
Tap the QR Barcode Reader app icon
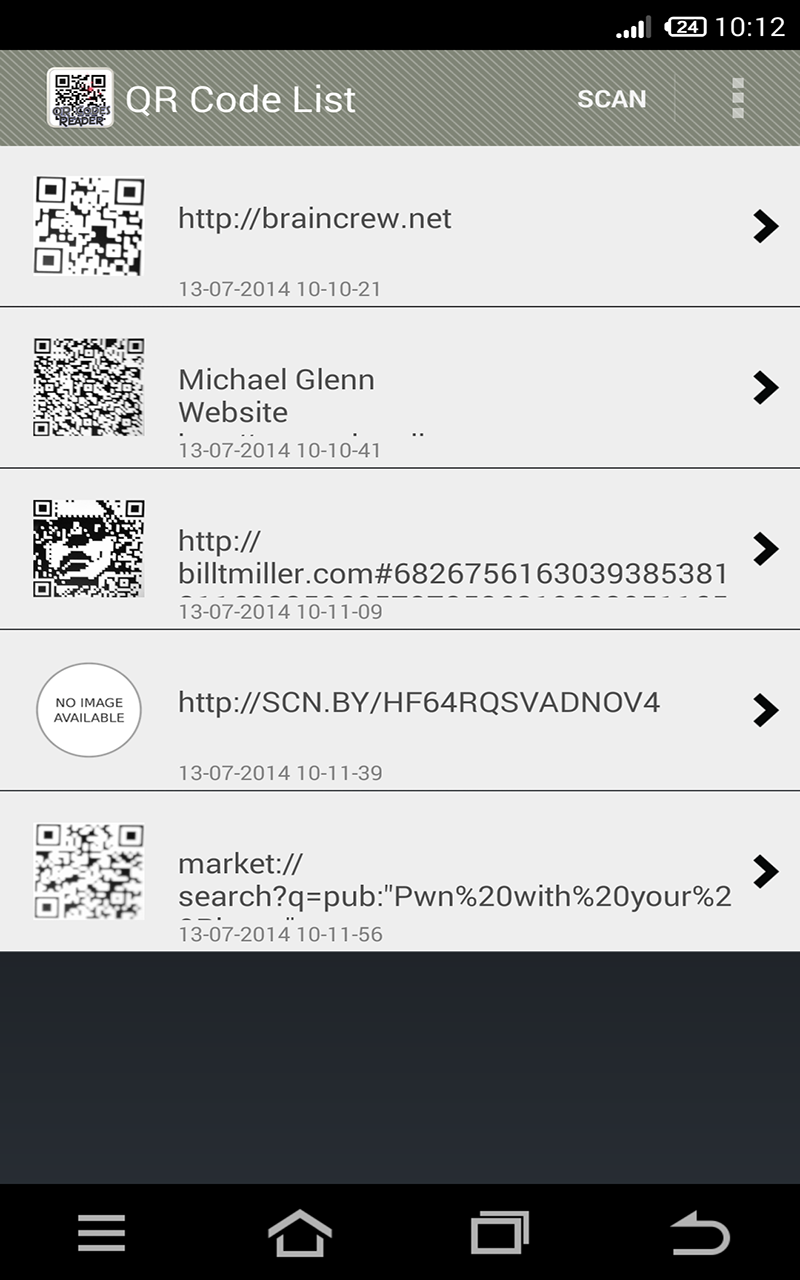click(82, 98)
